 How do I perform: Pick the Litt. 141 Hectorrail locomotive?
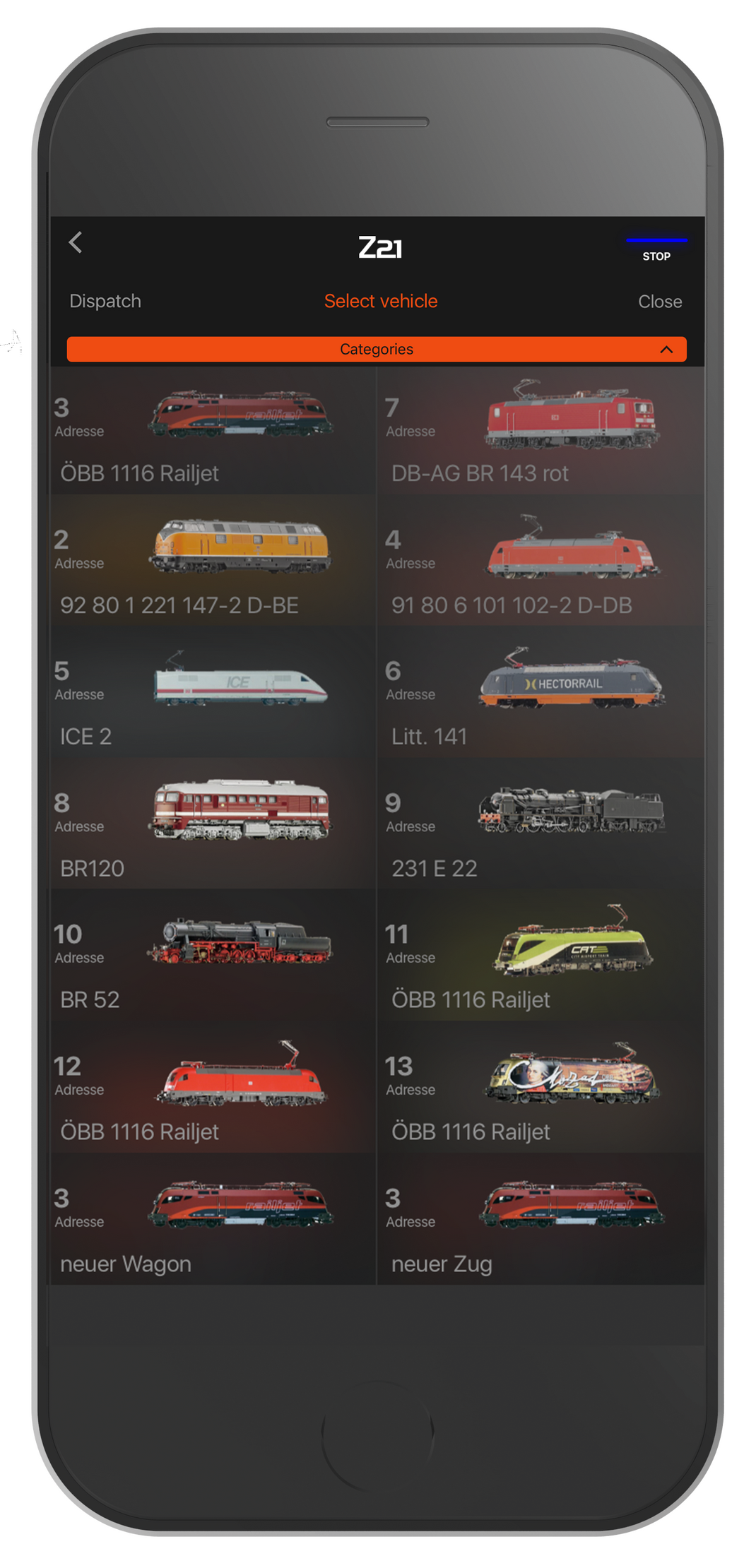[541, 694]
